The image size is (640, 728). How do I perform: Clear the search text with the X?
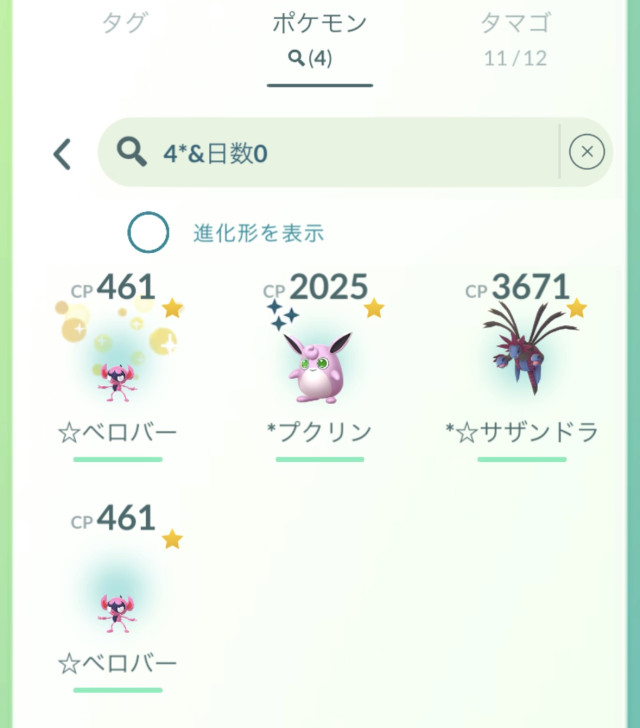(586, 153)
